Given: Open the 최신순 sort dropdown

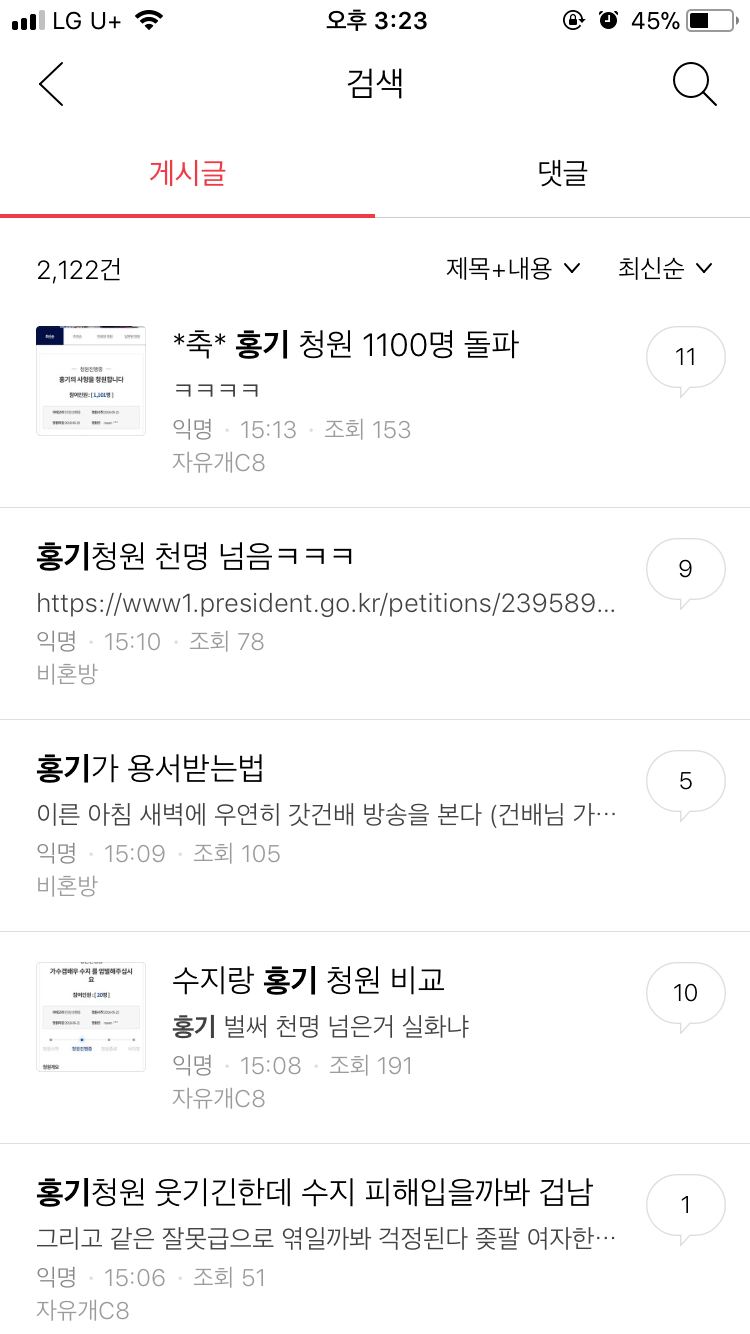Looking at the screenshot, I should pyautogui.click(x=664, y=268).
